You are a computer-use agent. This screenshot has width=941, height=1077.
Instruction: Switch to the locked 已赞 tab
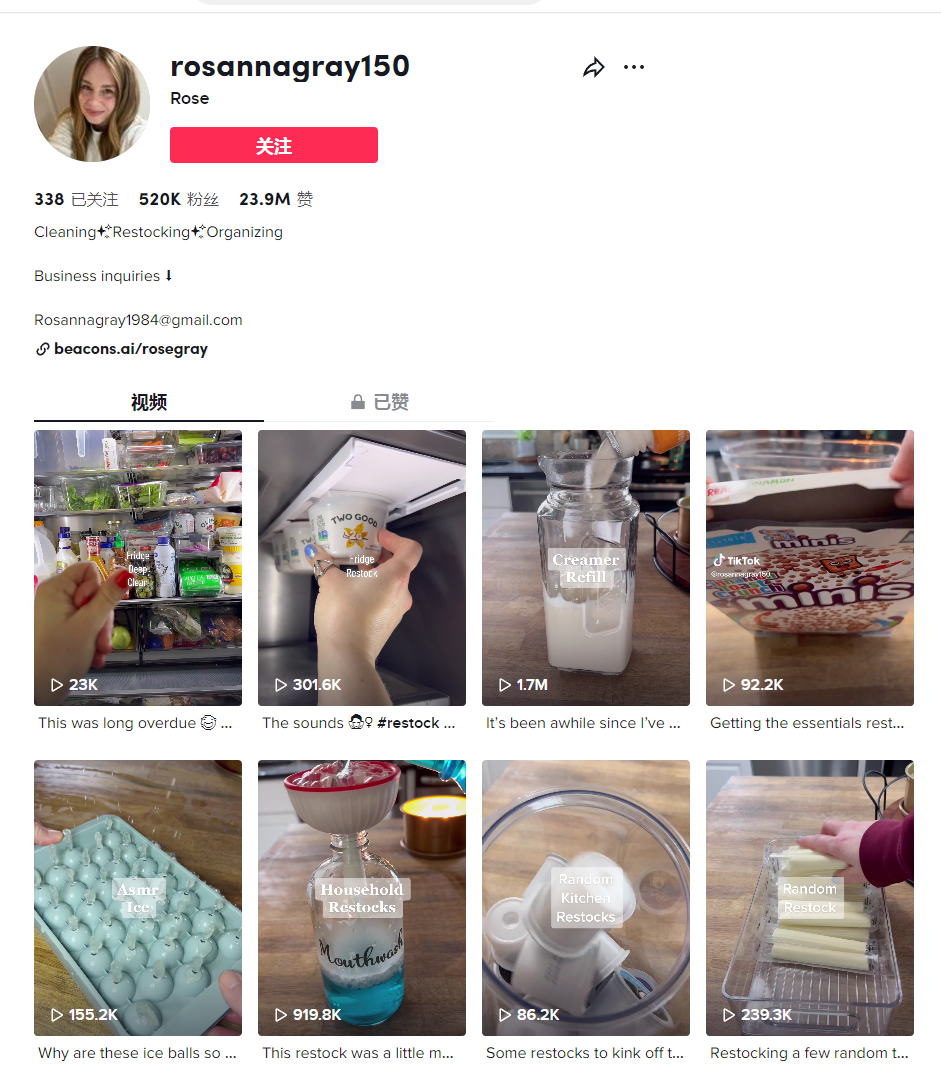click(379, 402)
